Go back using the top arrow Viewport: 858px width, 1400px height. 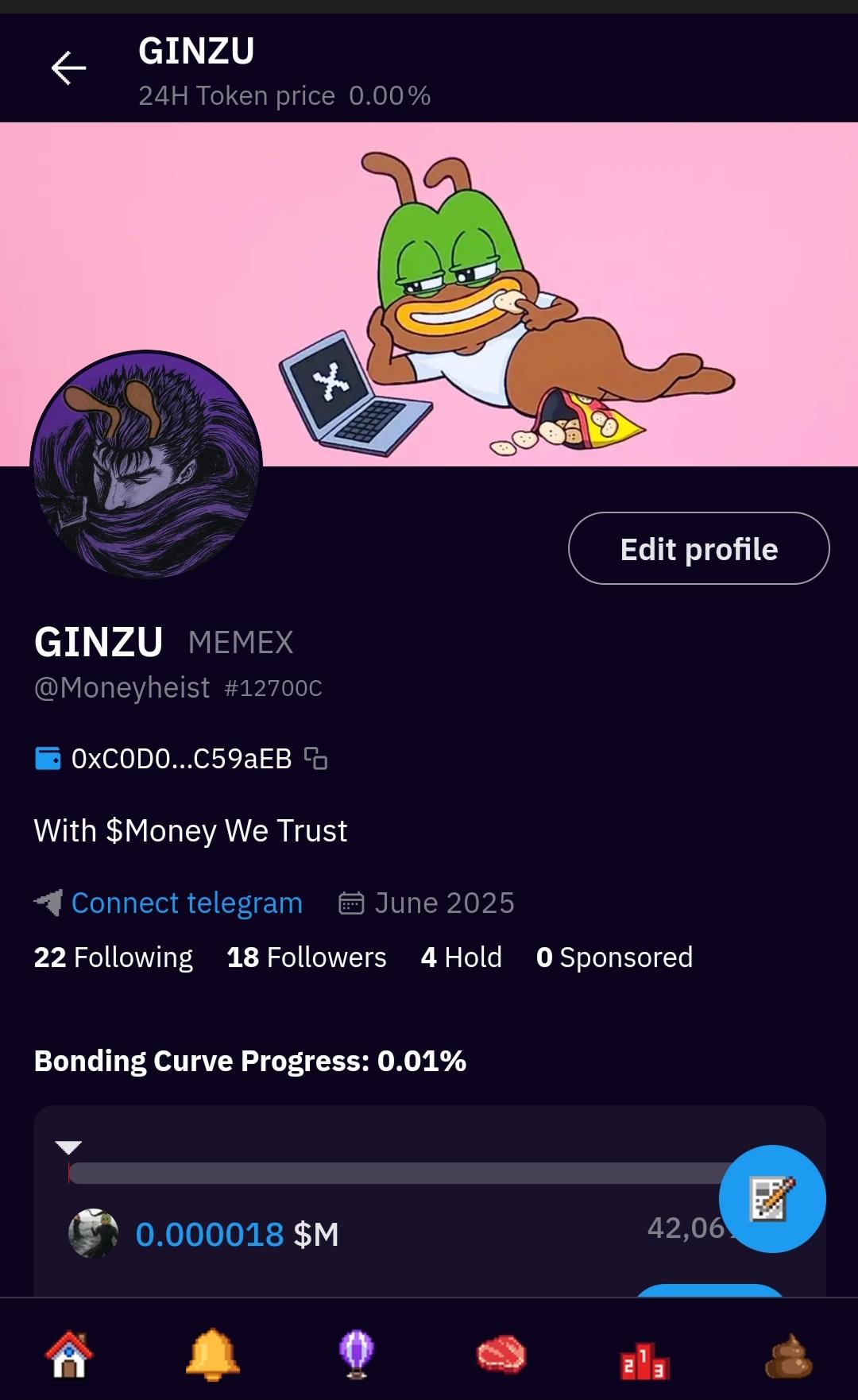point(68,68)
